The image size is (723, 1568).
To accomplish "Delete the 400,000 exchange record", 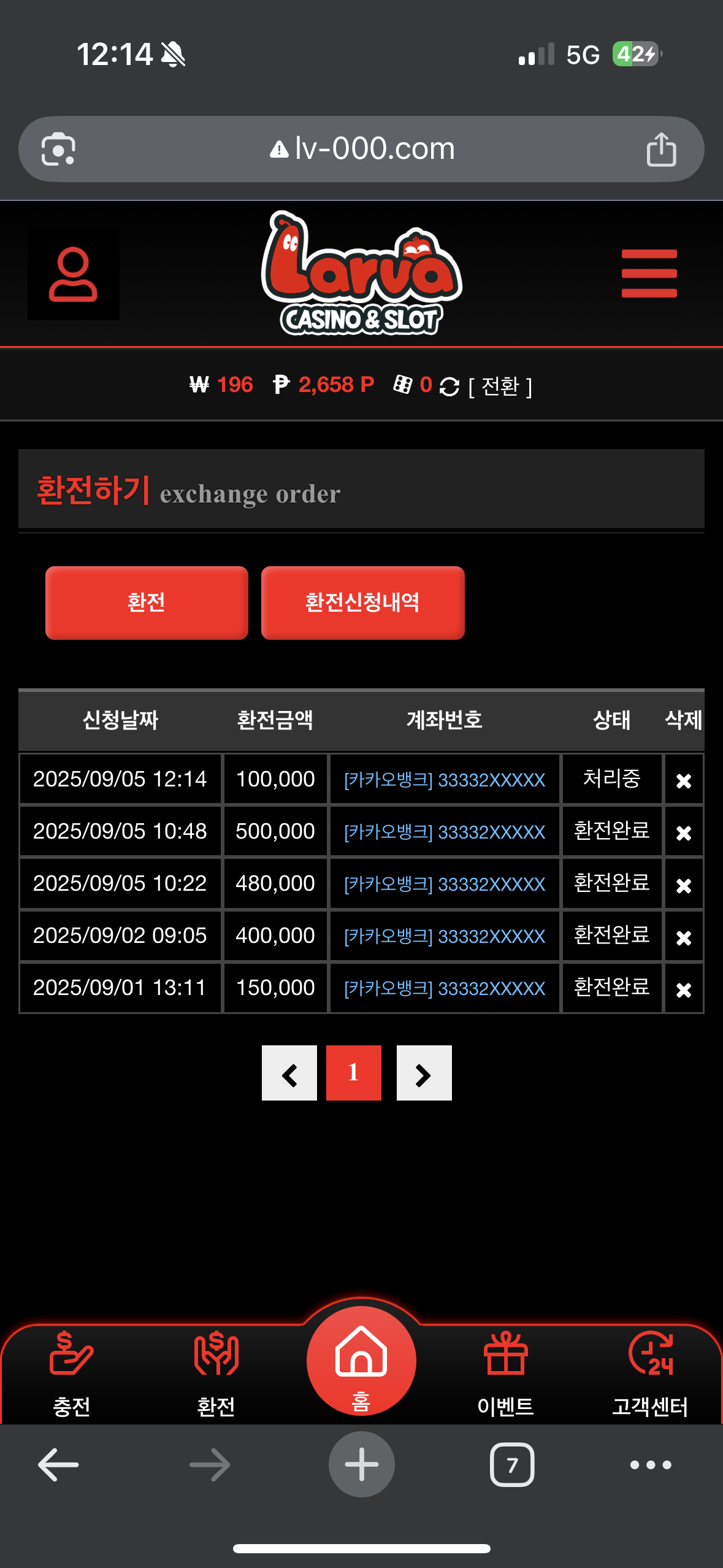I will click(683, 937).
